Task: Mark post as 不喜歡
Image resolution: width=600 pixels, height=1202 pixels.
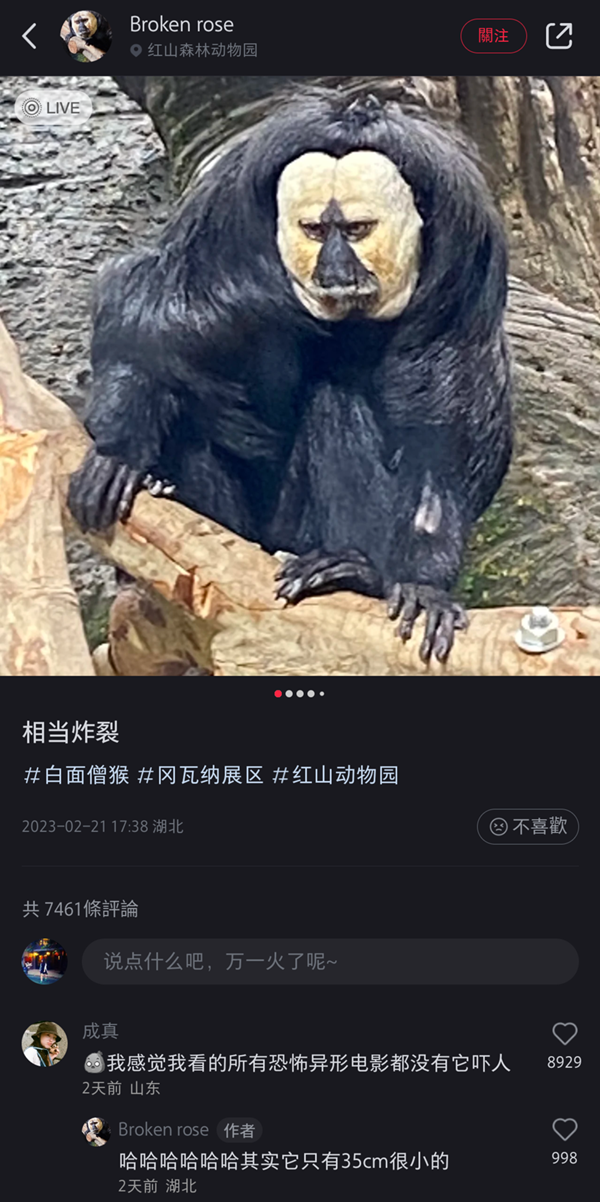Action: click(x=528, y=826)
